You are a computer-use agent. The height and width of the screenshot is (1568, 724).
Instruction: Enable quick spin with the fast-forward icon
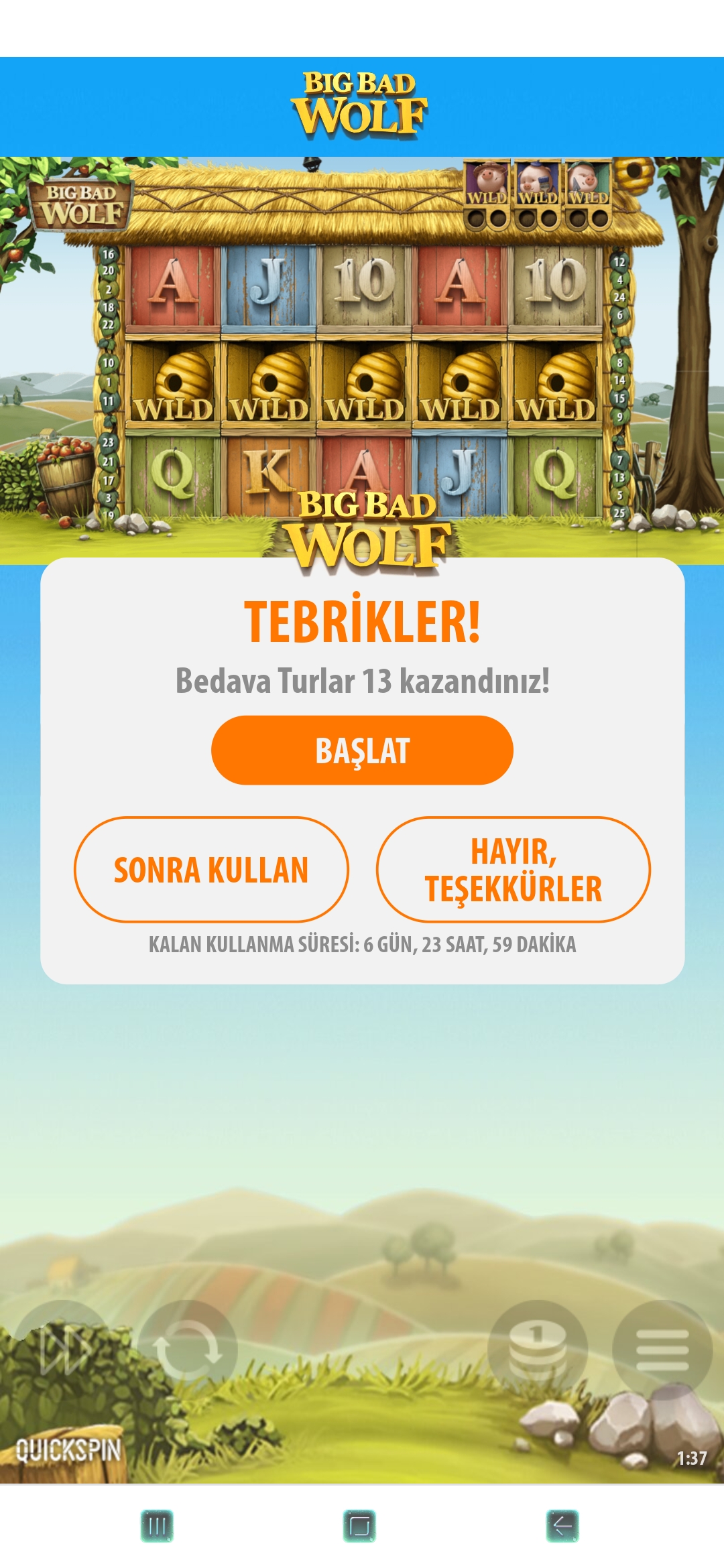coord(62,1349)
